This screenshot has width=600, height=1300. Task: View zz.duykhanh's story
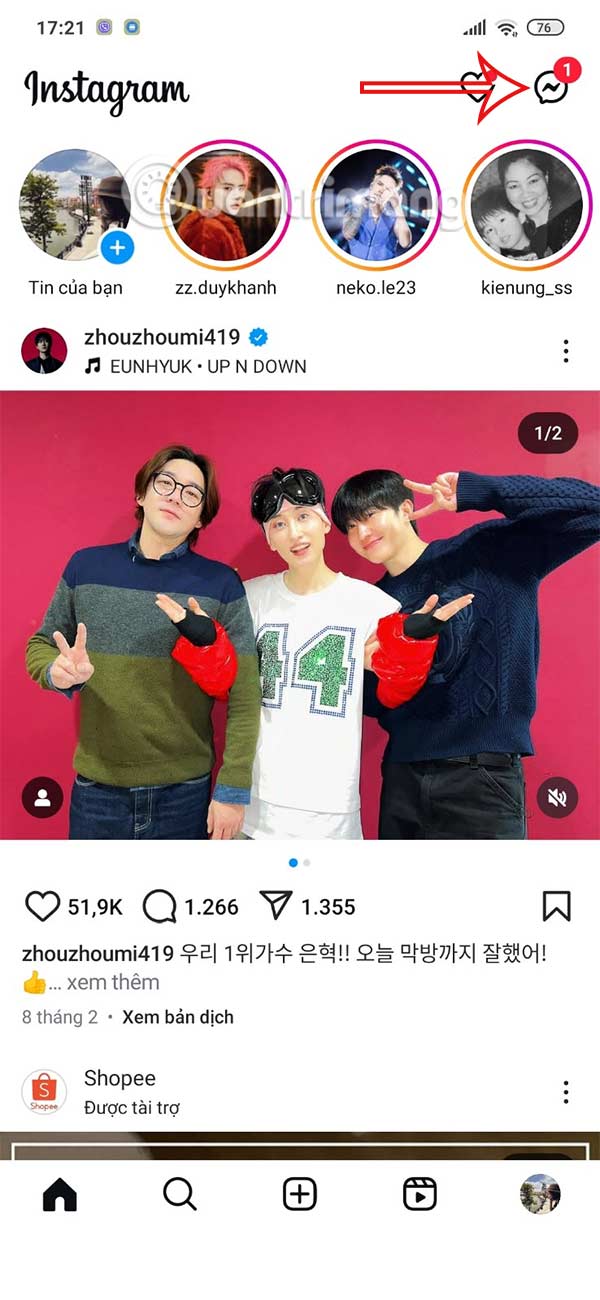pos(225,213)
